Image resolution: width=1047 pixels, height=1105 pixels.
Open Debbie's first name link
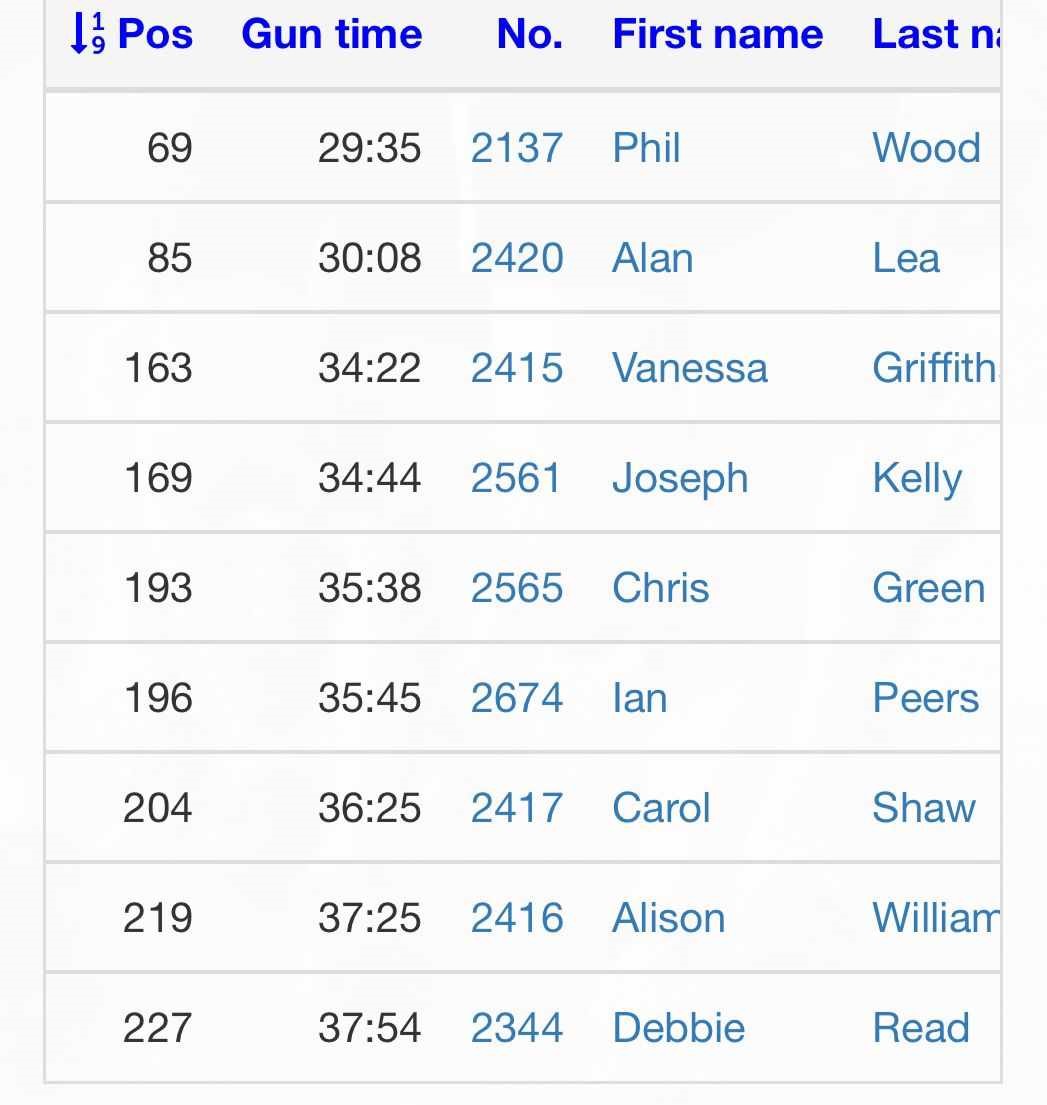click(678, 1029)
